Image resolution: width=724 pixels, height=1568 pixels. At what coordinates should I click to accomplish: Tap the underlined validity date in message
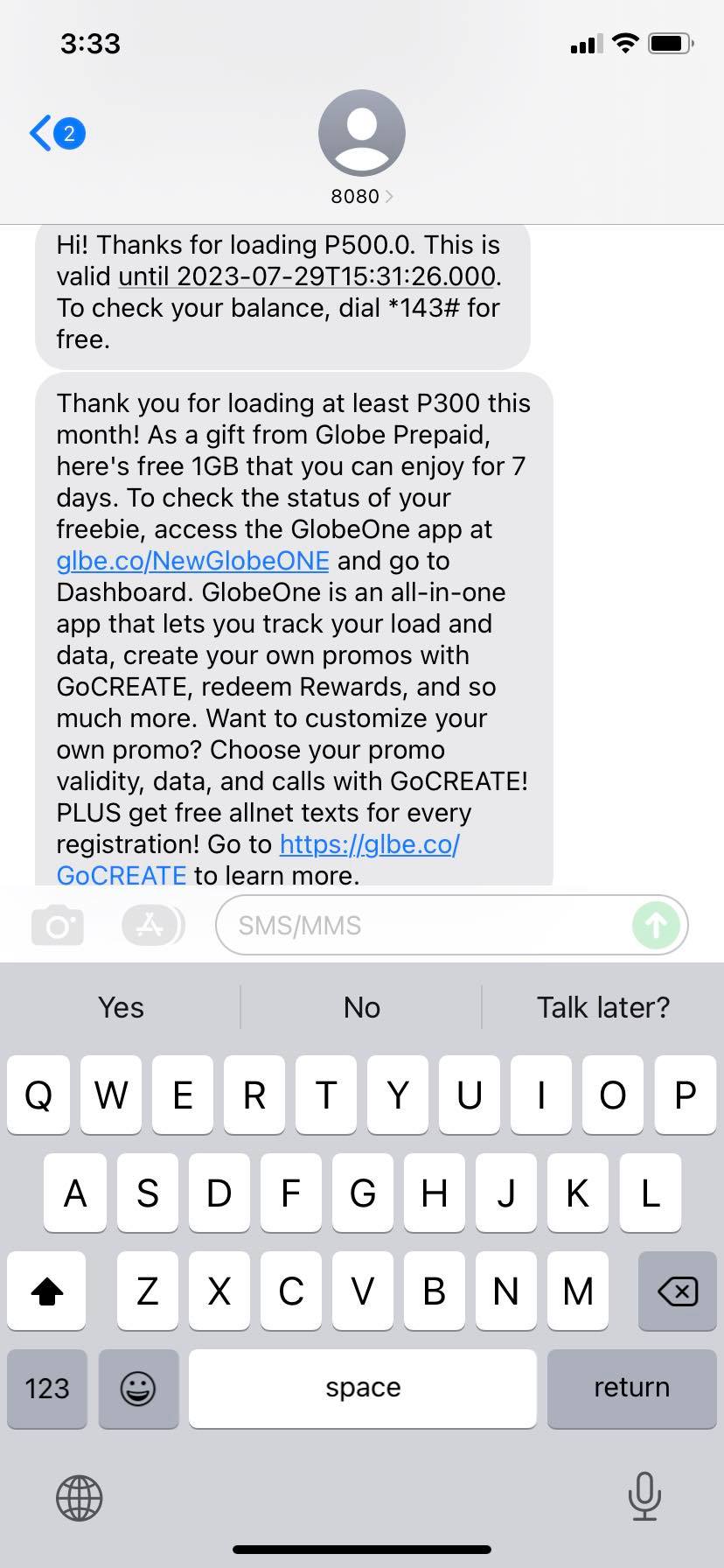(x=308, y=276)
